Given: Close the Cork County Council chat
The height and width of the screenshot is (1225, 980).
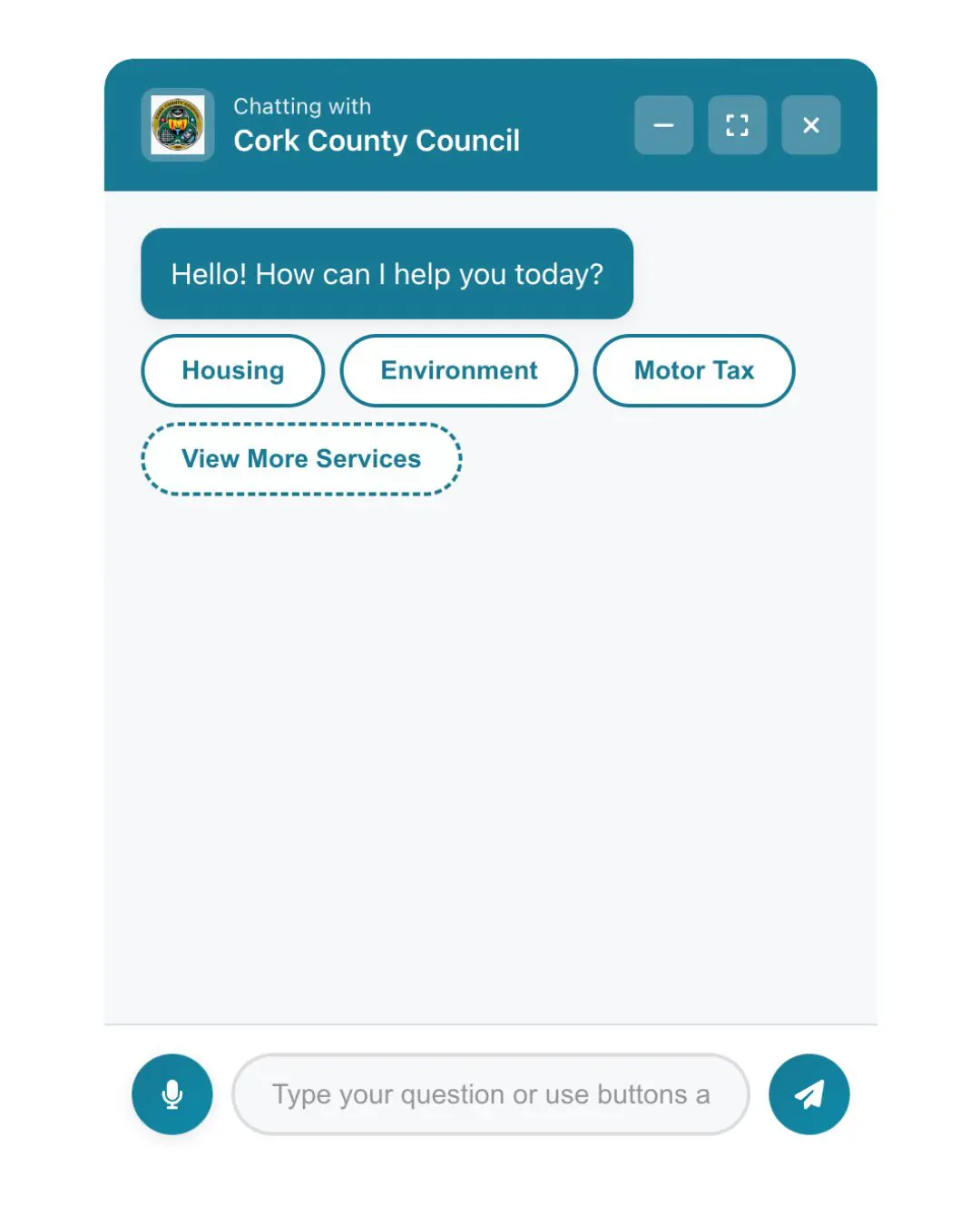Looking at the screenshot, I should tap(810, 125).
